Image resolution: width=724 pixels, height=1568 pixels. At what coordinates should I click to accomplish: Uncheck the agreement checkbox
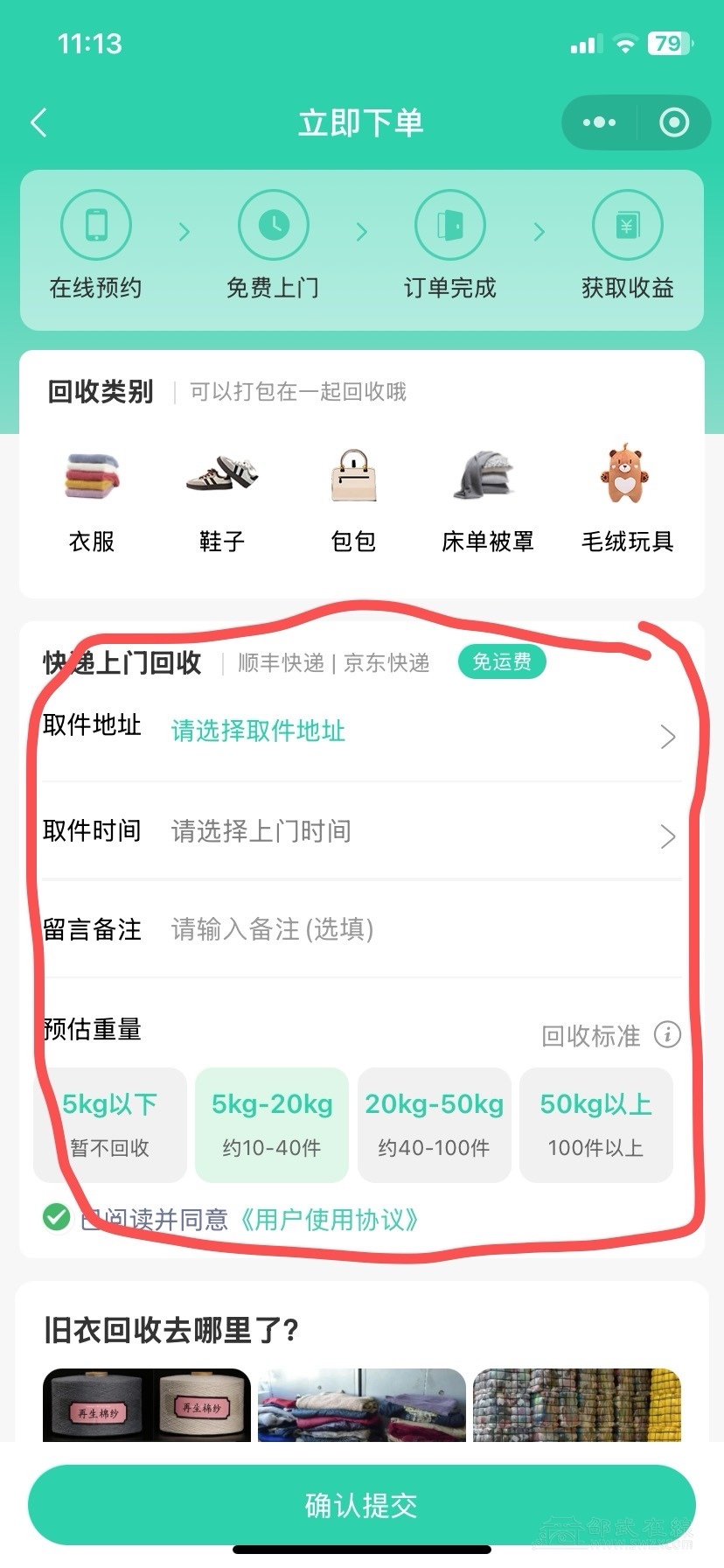57,1217
